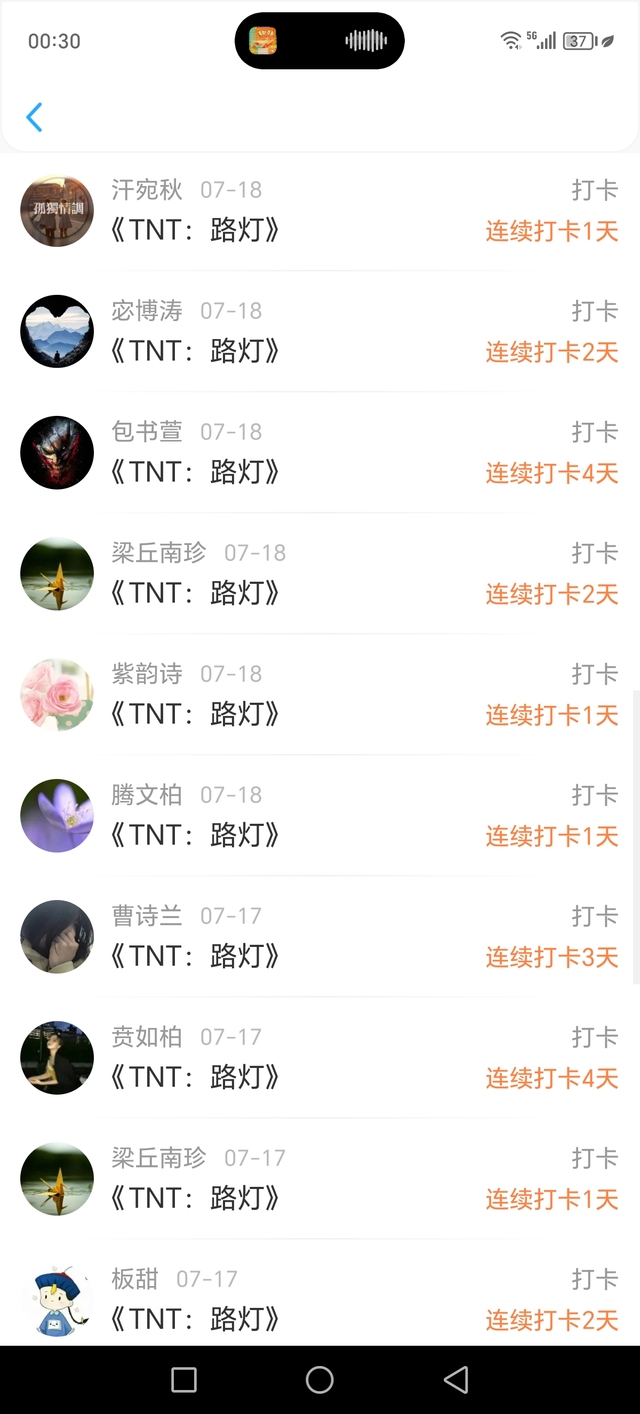Open recent apps from navigation bar
The image size is (640, 1414).
pyautogui.click(x=184, y=1380)
